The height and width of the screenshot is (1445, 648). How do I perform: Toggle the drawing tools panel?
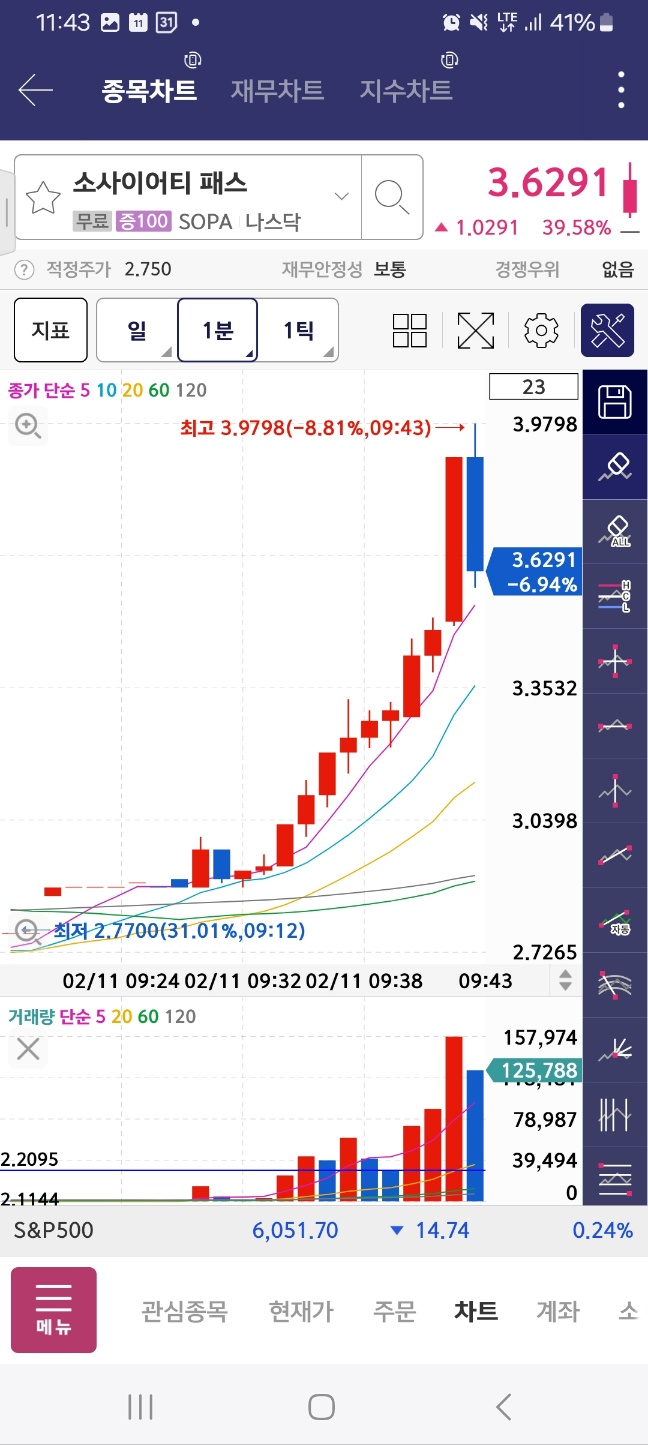[x=608, y=330]
